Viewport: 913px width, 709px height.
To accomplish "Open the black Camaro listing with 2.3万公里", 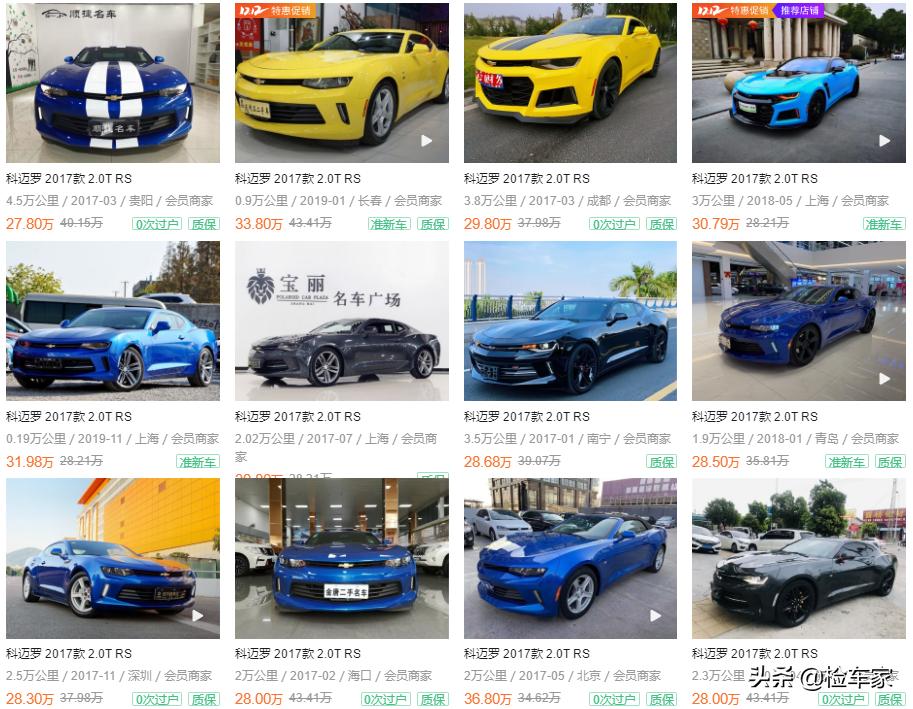I will pos(798,558).
